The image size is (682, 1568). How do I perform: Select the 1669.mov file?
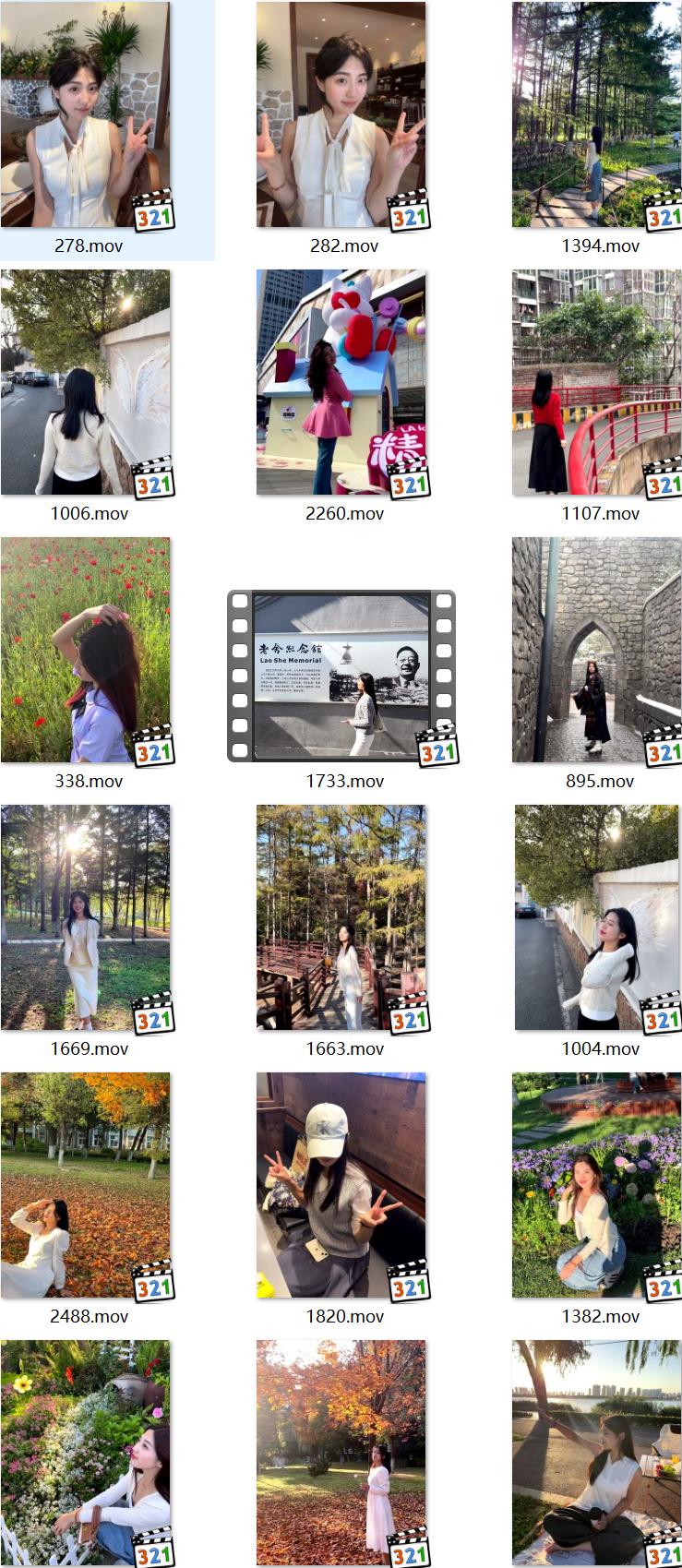pos(86,918)
